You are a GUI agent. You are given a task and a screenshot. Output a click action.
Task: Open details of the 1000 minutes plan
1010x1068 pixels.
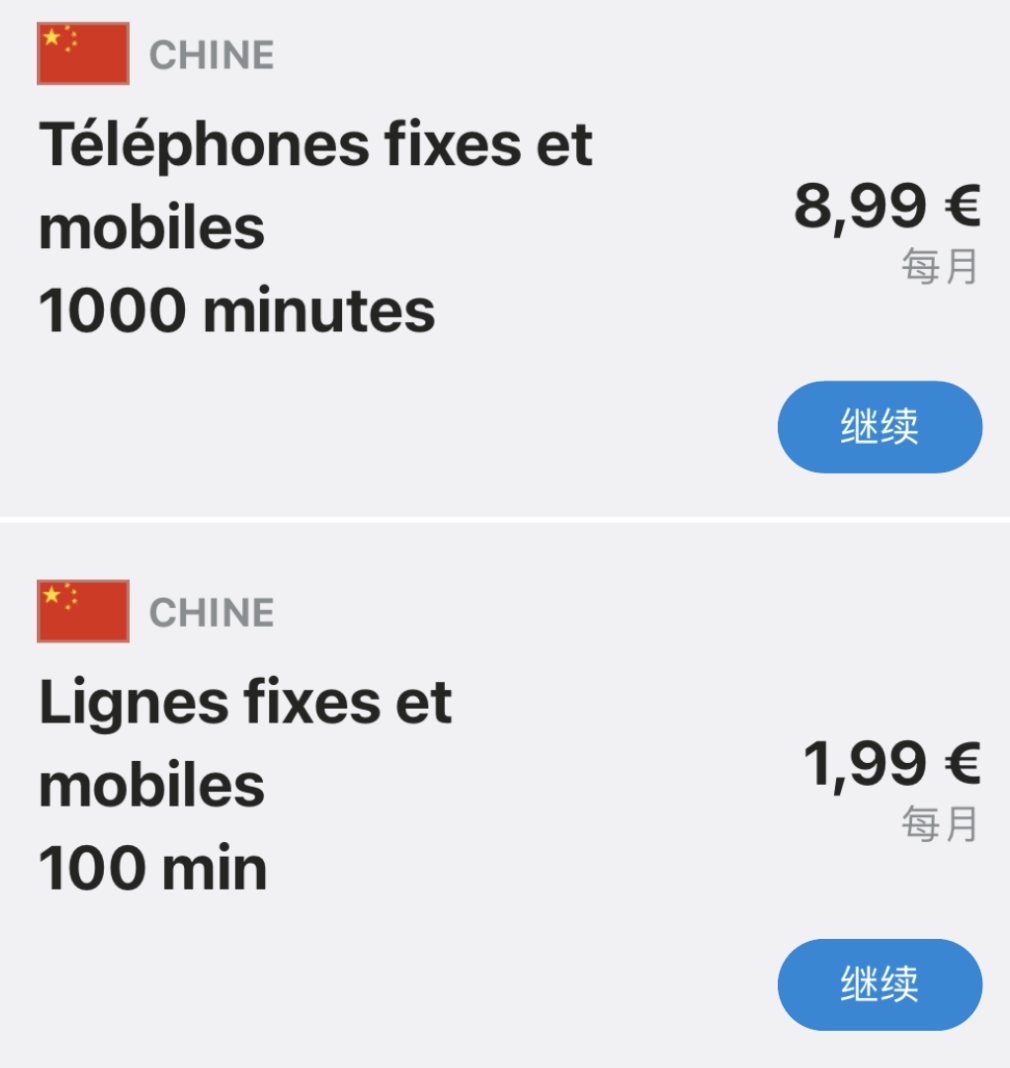(x=879, y=427)
